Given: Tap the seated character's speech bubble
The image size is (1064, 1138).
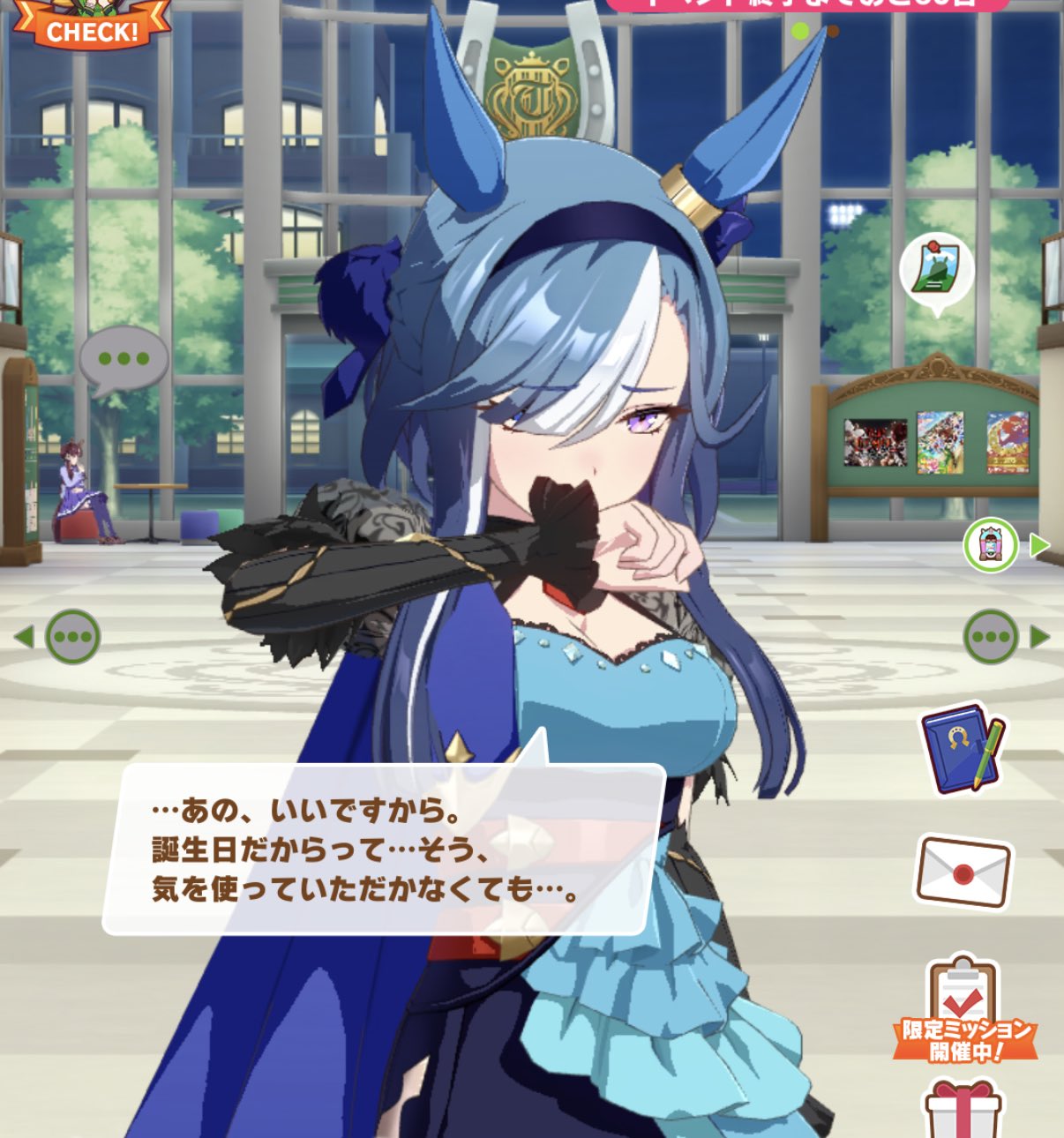Looking at the screenshot, I should click(x=124, y=361).
